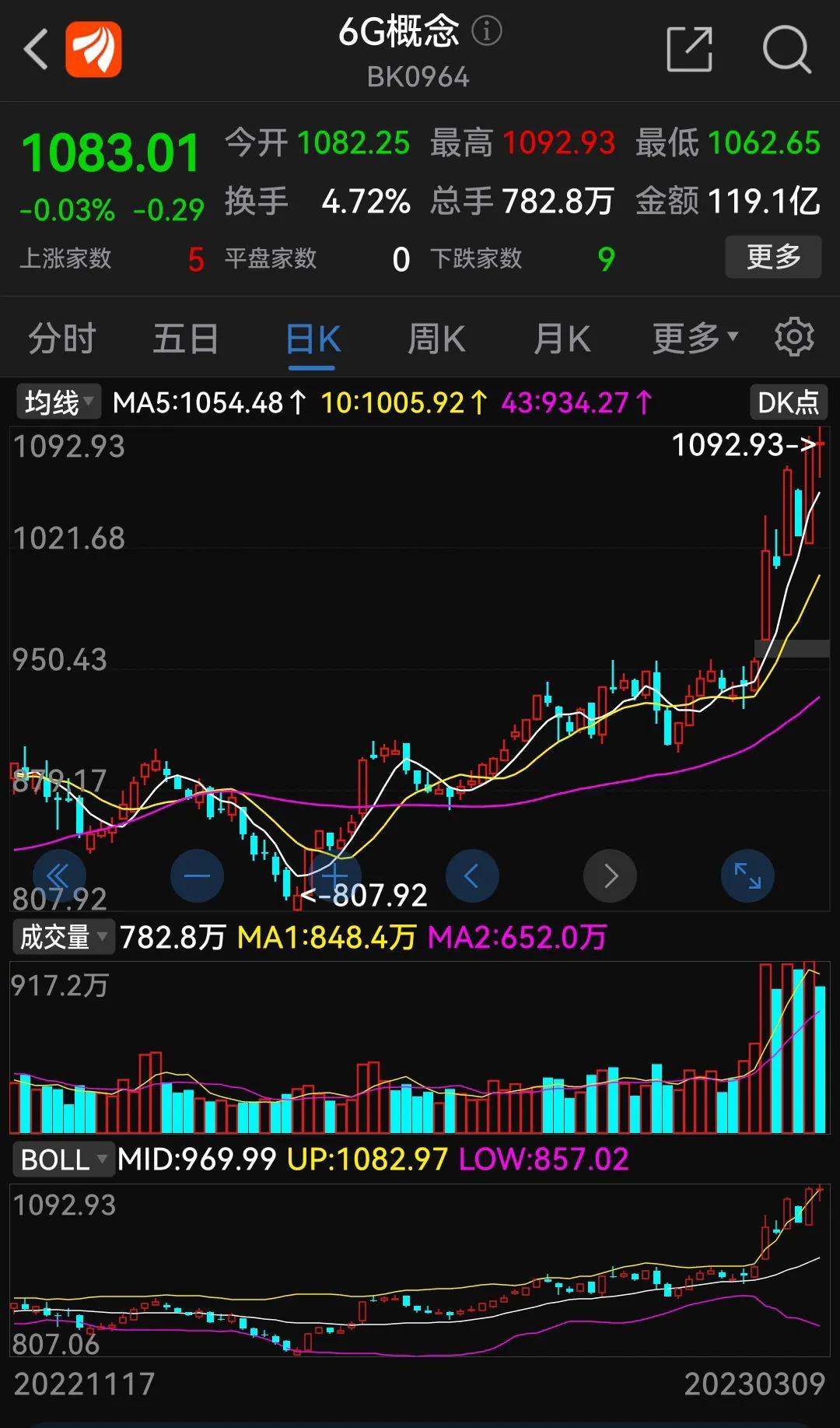The width and height of the screenshot is (840, 1428).
Task: Toggle the DK点 button
Action: (x=787, y=402)
